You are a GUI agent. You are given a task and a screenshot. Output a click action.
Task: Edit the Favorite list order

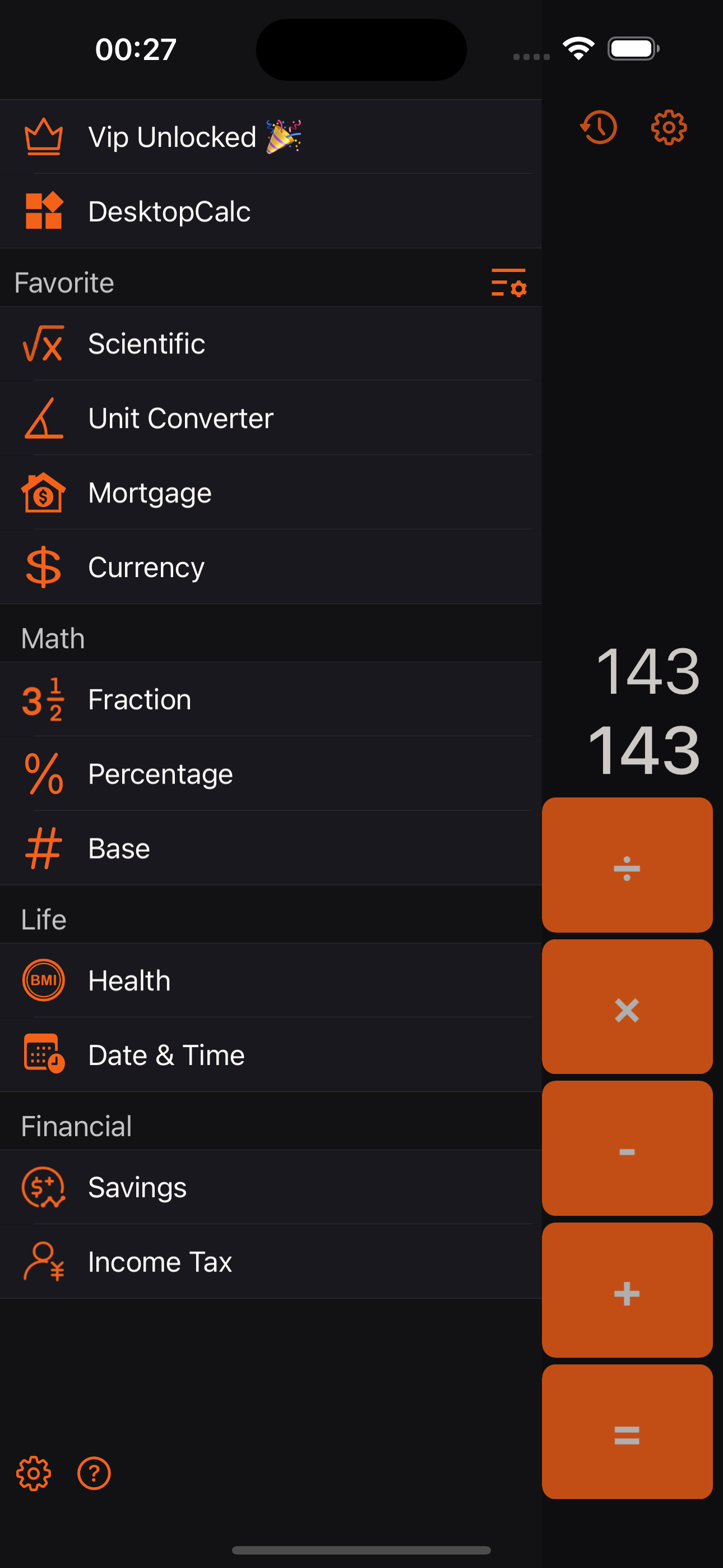tap(508, 283)
